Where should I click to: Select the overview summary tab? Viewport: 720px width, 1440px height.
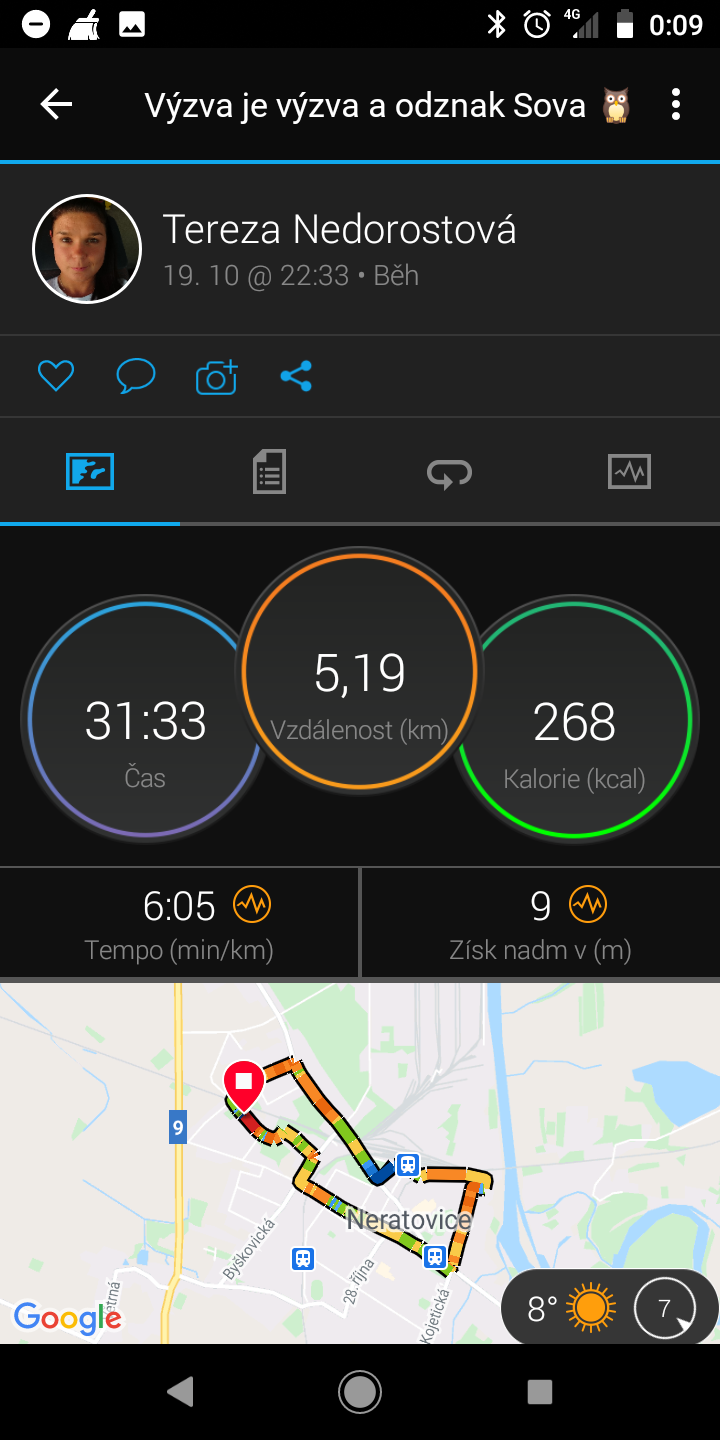tap(90, 471)
